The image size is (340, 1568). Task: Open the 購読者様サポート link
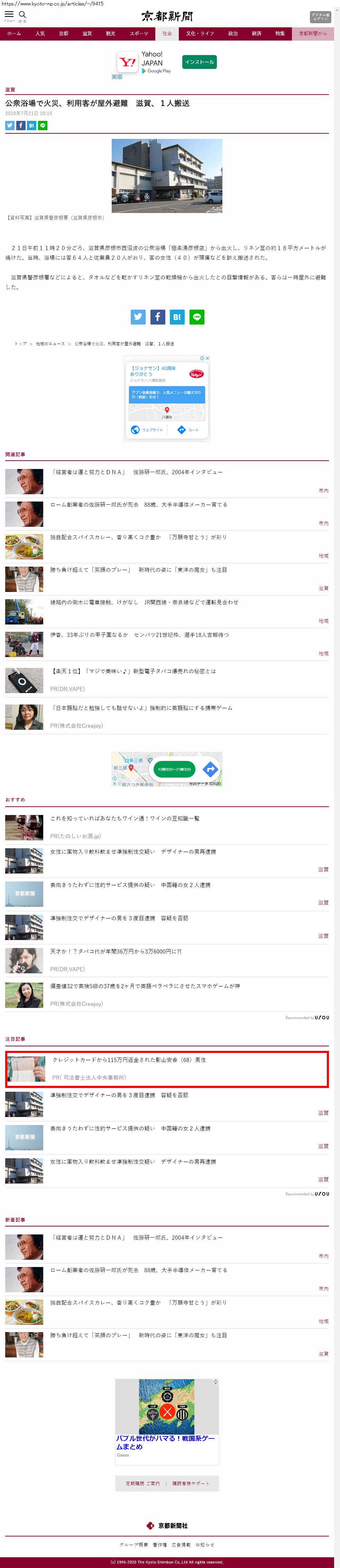tap(190, 1483)
